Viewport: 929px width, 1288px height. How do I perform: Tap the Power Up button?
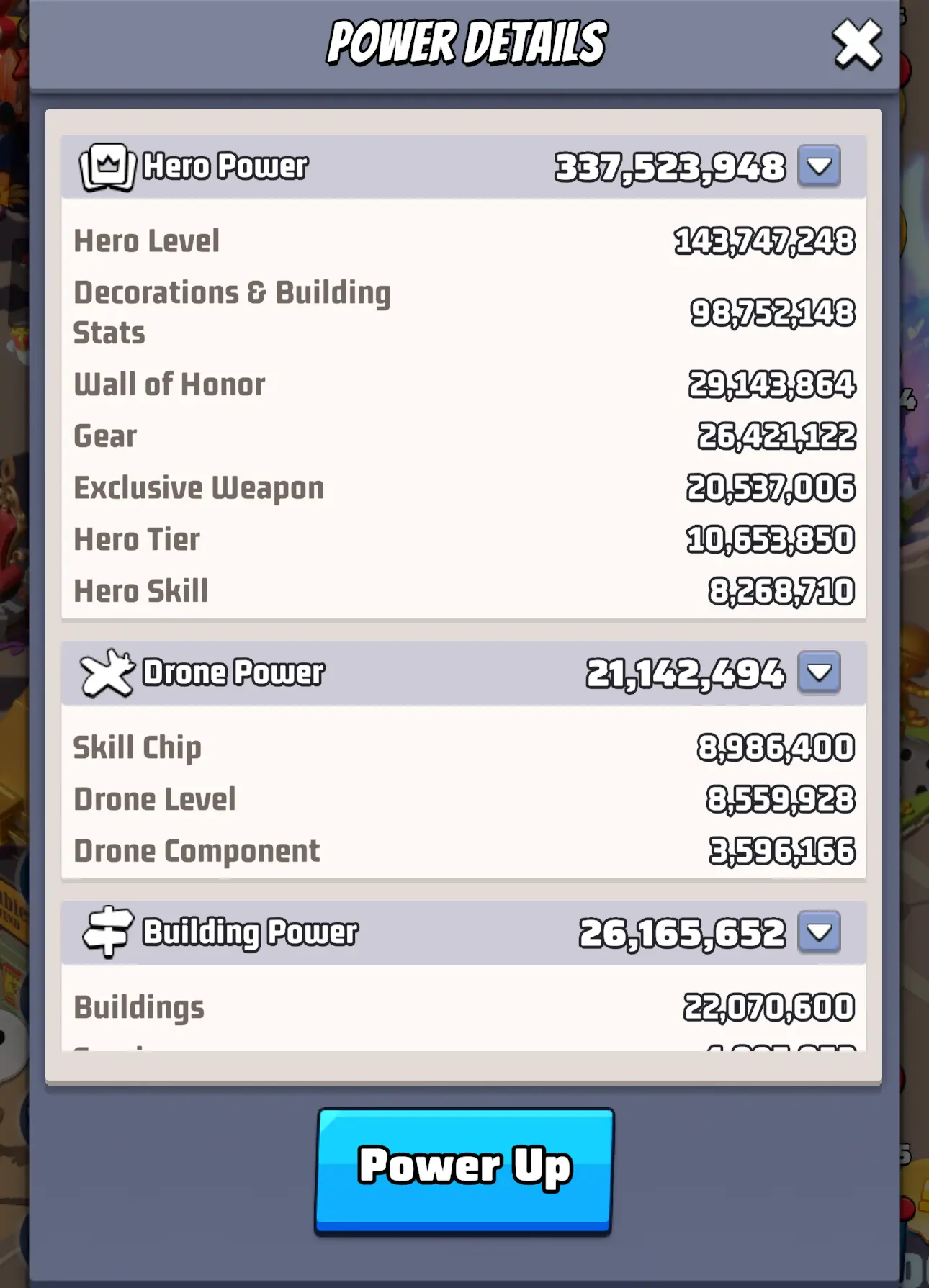464,1169
